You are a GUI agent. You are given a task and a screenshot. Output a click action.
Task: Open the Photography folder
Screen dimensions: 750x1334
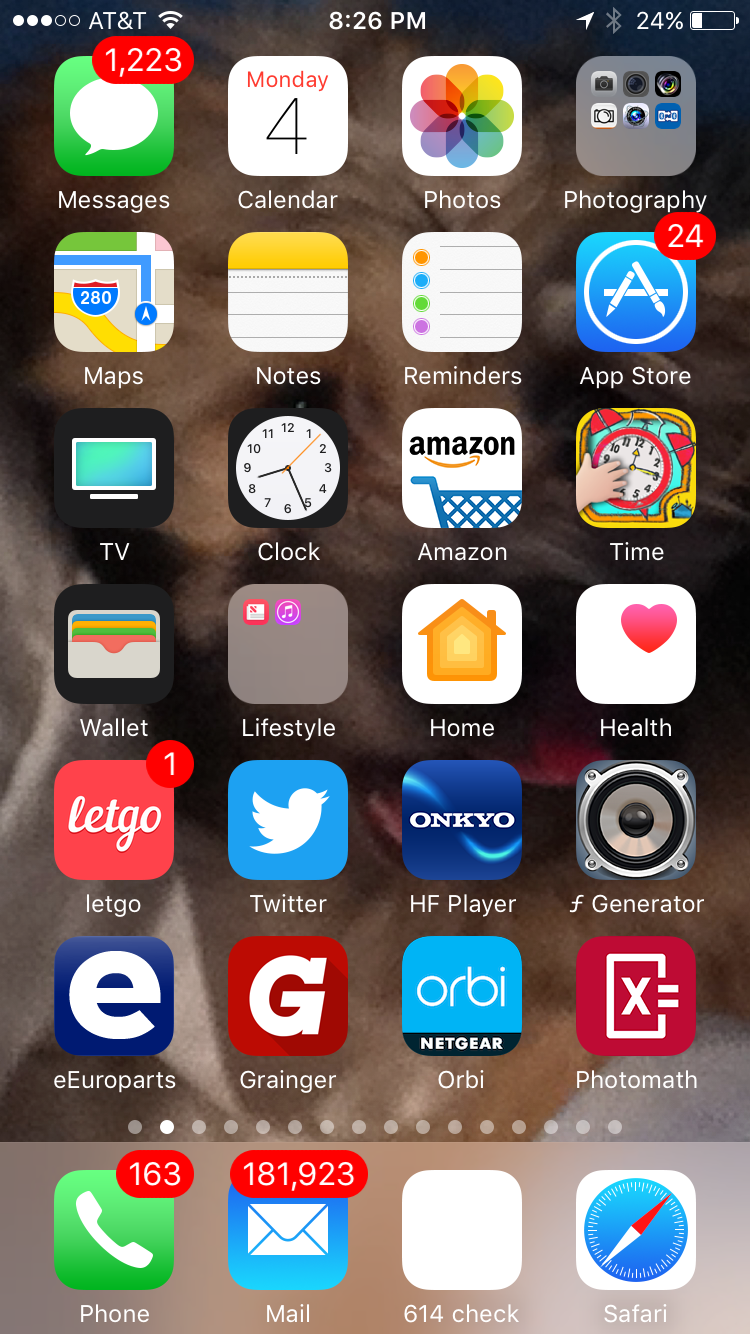click(636, 116)
